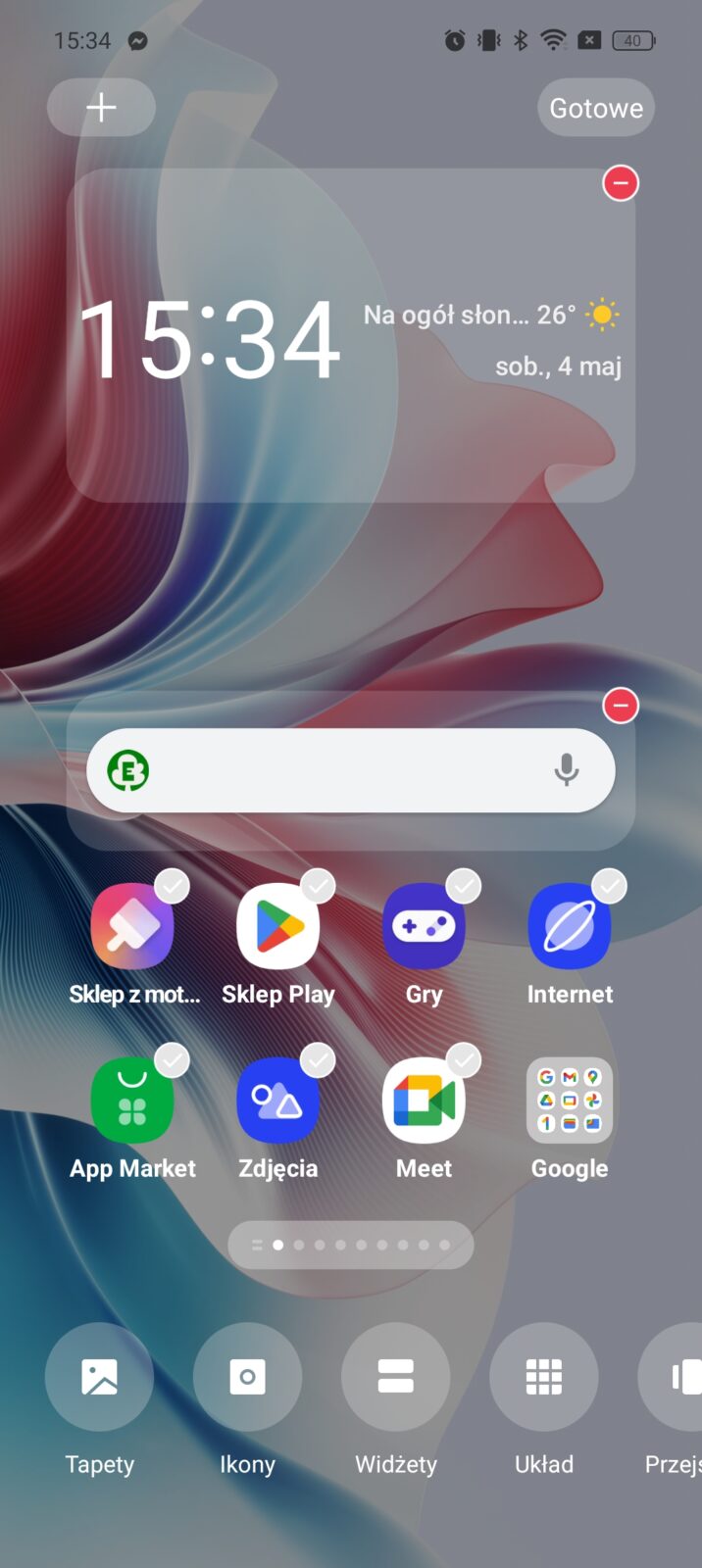Select the App Market icon
This screenshot has height=1568, width=702.
coord(132,1102)
